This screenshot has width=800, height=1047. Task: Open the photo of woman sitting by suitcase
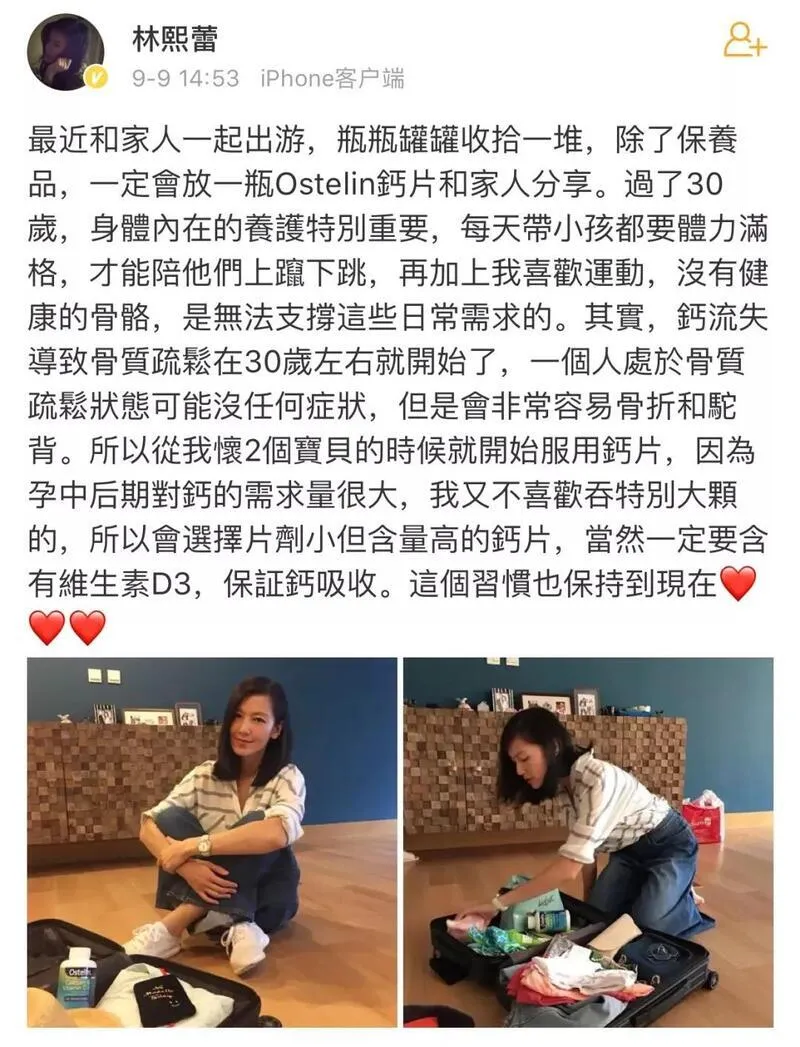pyautogui.click(x=212, y=842)
